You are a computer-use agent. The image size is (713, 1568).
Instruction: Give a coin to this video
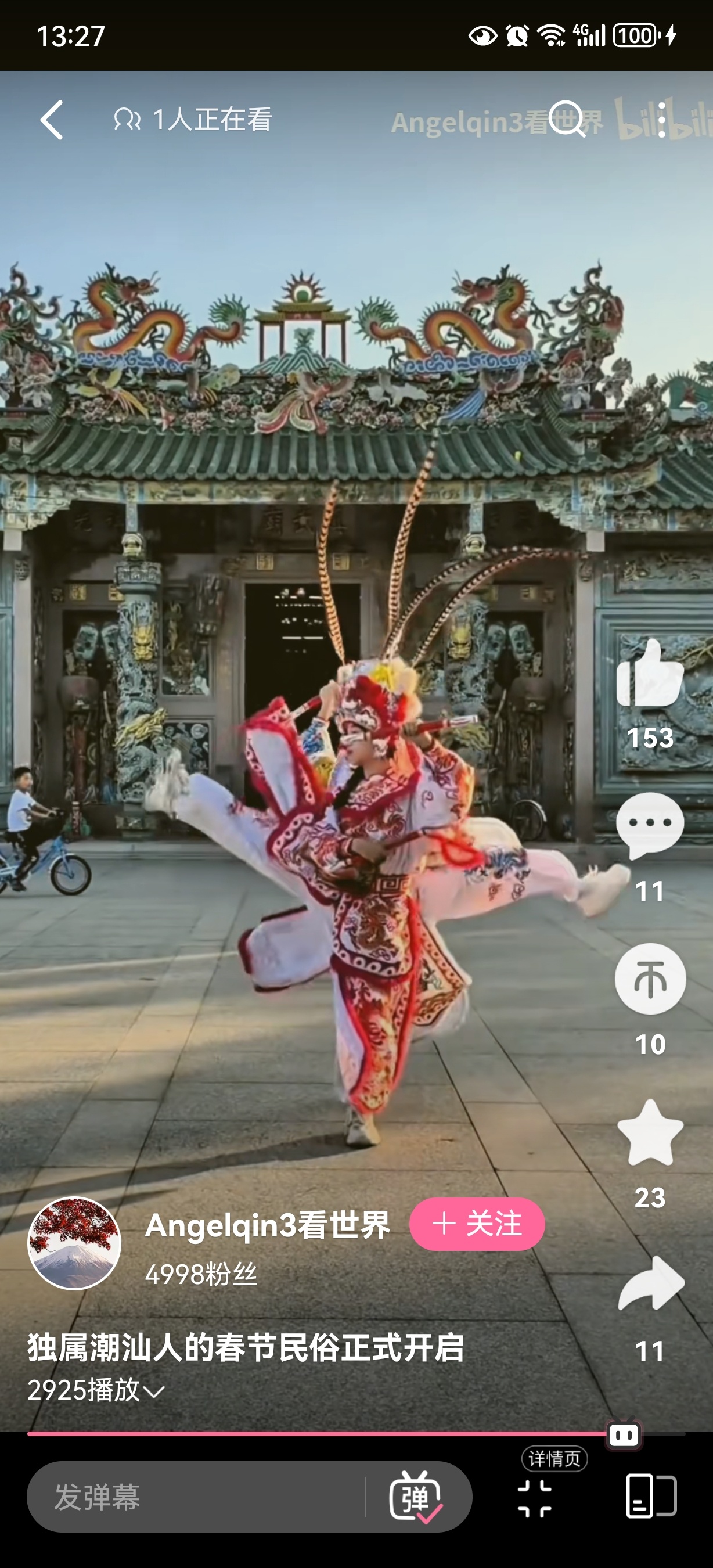tap(650, 979)
